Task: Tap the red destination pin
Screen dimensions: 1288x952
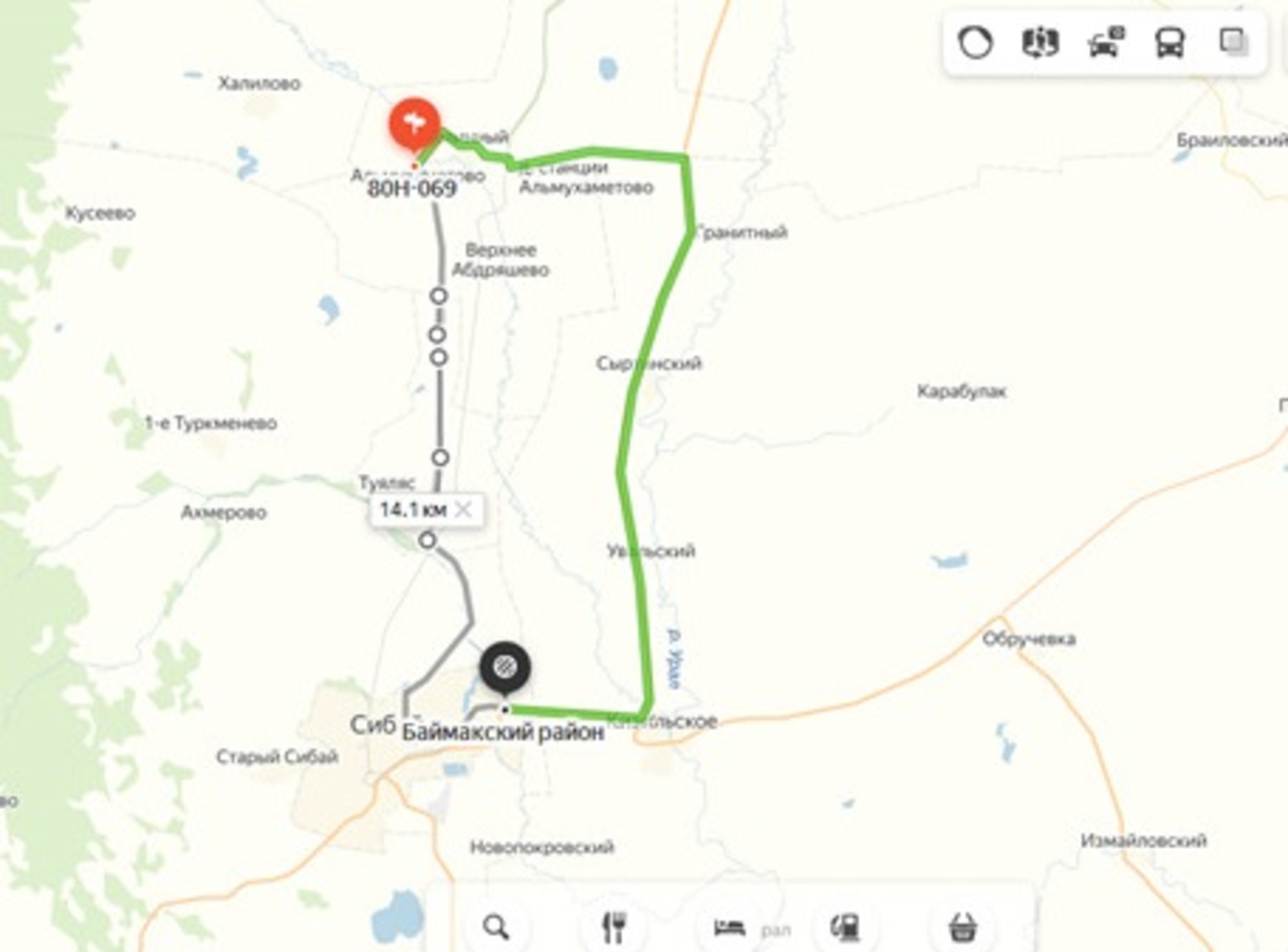Action: coord(415,125)
